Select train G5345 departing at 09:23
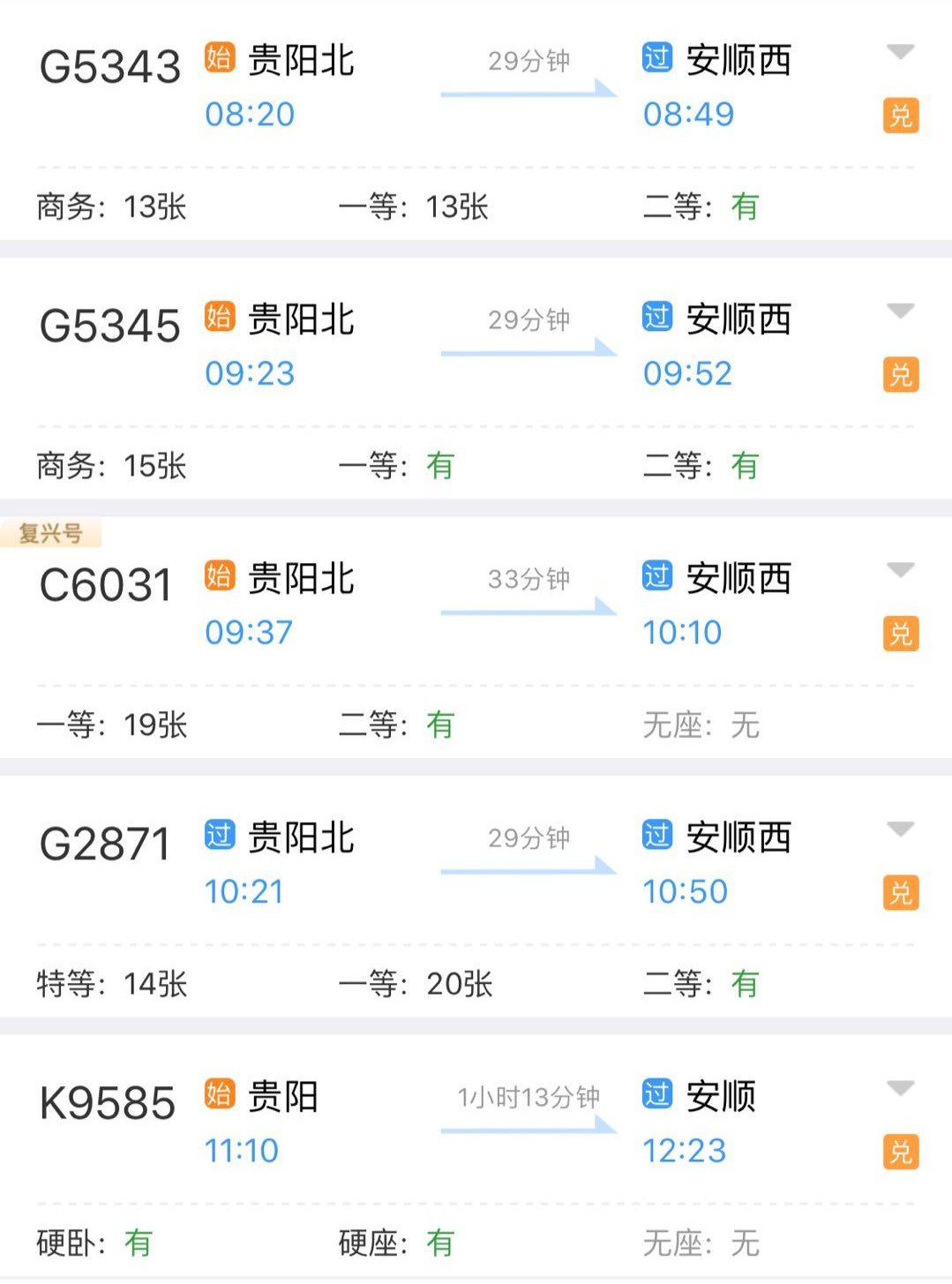Image resolution: width=952 pixels, height=1284 pixels. tap(110, 327)
